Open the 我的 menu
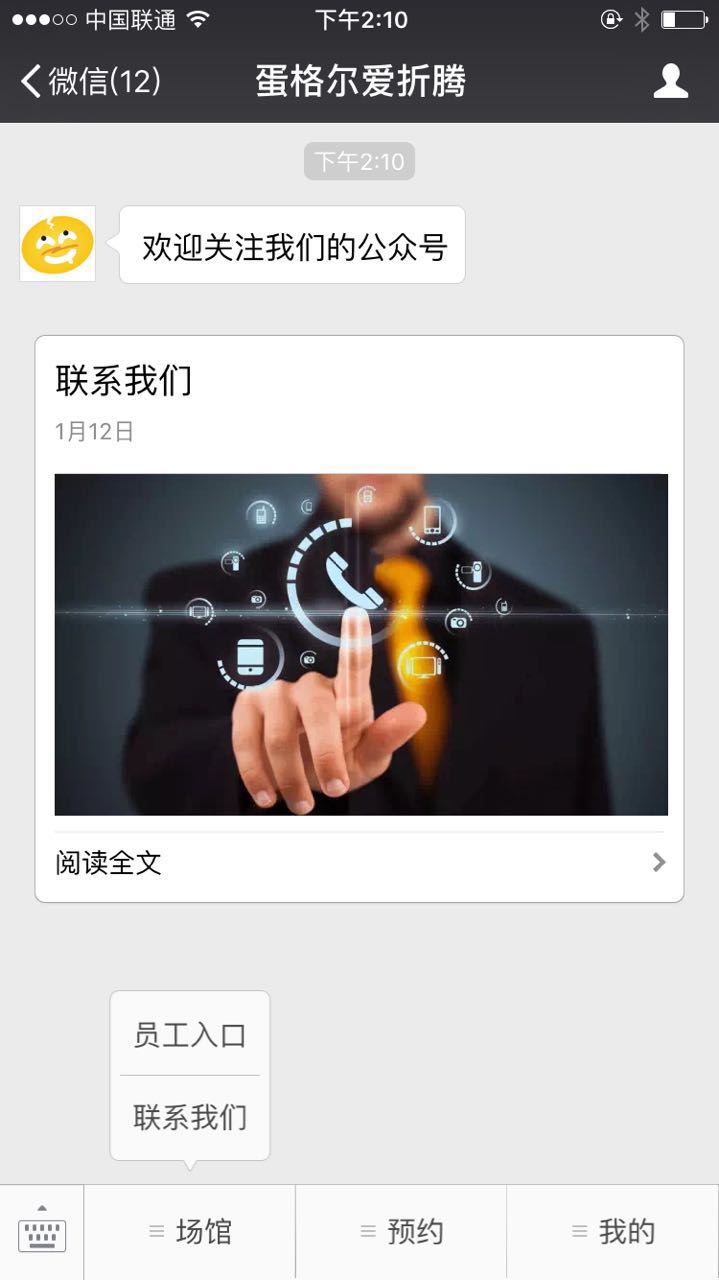Screen dimensions: 719x1280 pos(613,1232)
